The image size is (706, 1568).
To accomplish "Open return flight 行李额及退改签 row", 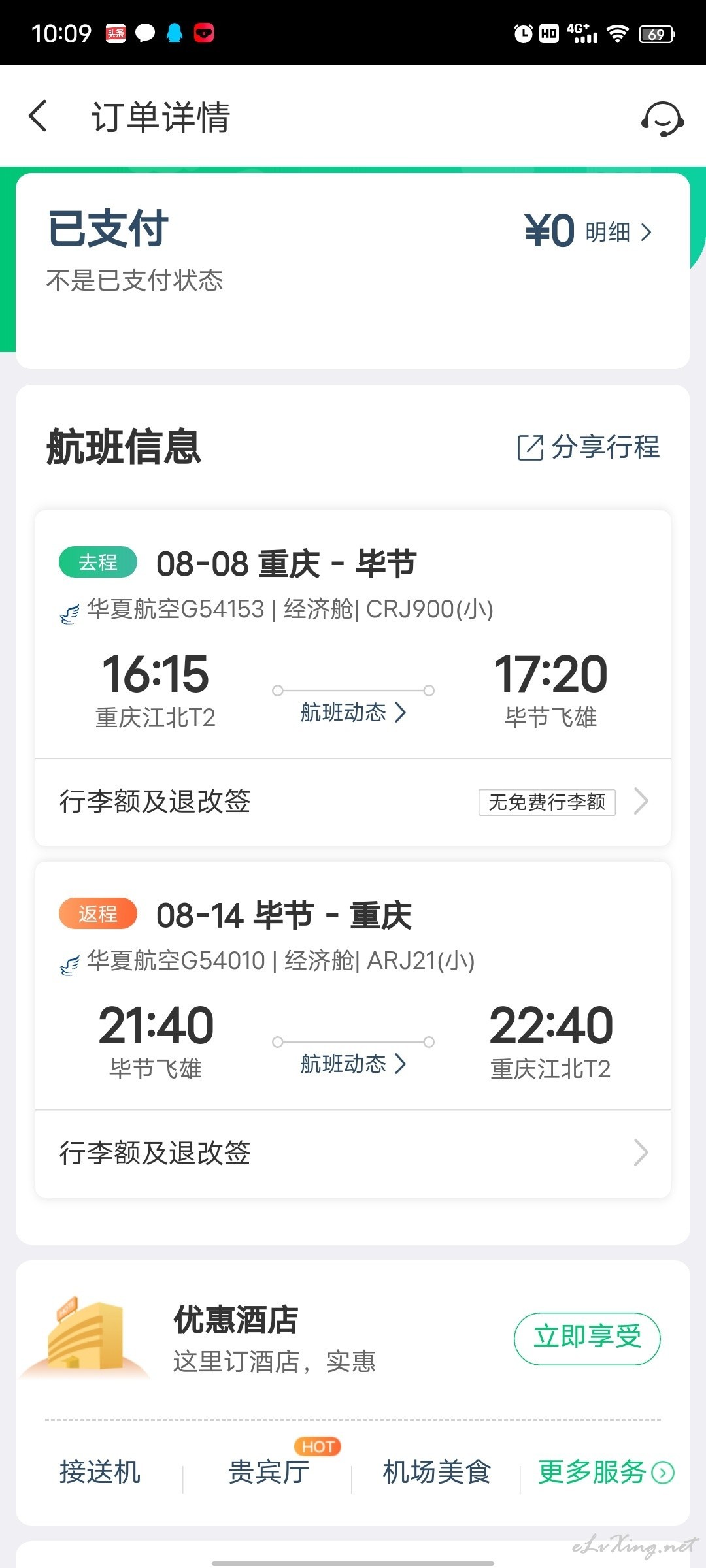I will pos(353,1153).
